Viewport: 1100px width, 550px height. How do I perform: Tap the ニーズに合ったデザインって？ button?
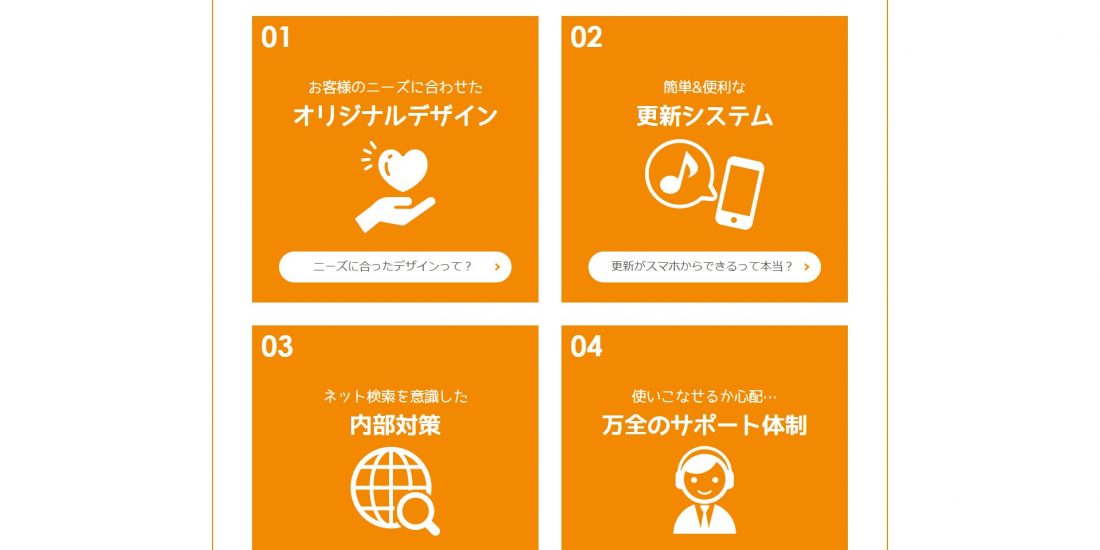[x=395, y=267]
